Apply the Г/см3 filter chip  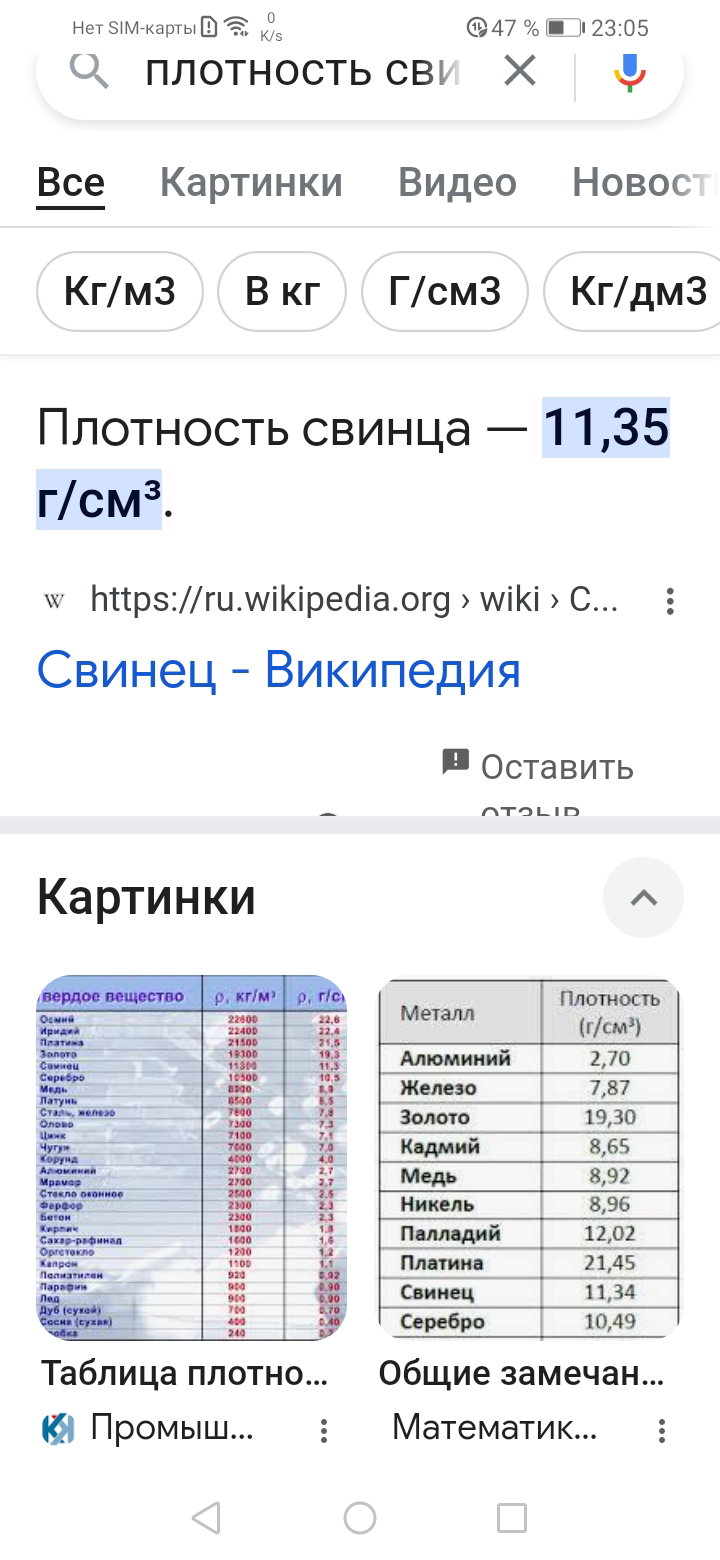[x=444, y=292]
